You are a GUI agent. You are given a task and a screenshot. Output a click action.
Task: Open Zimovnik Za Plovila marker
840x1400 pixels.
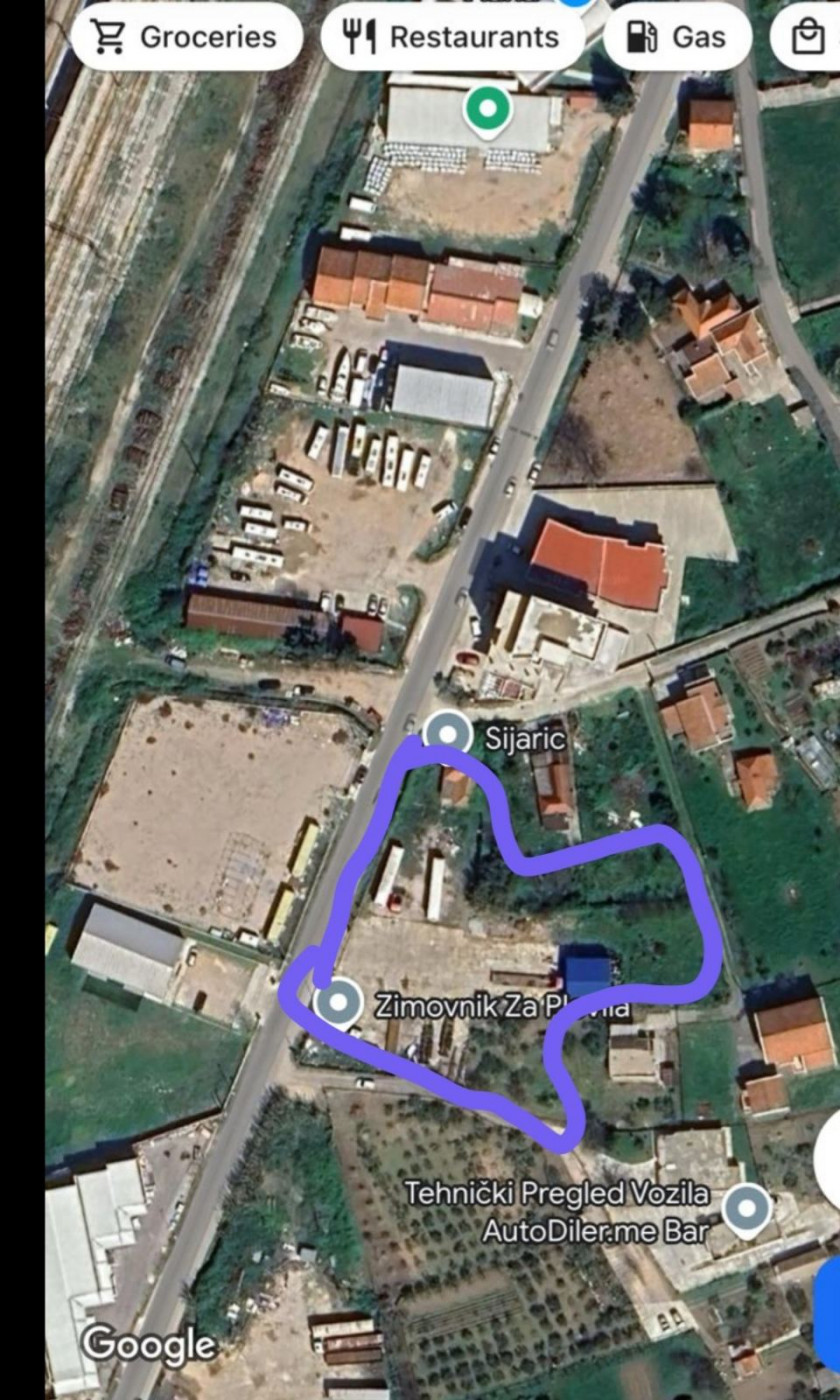[x=339, y=1002]
